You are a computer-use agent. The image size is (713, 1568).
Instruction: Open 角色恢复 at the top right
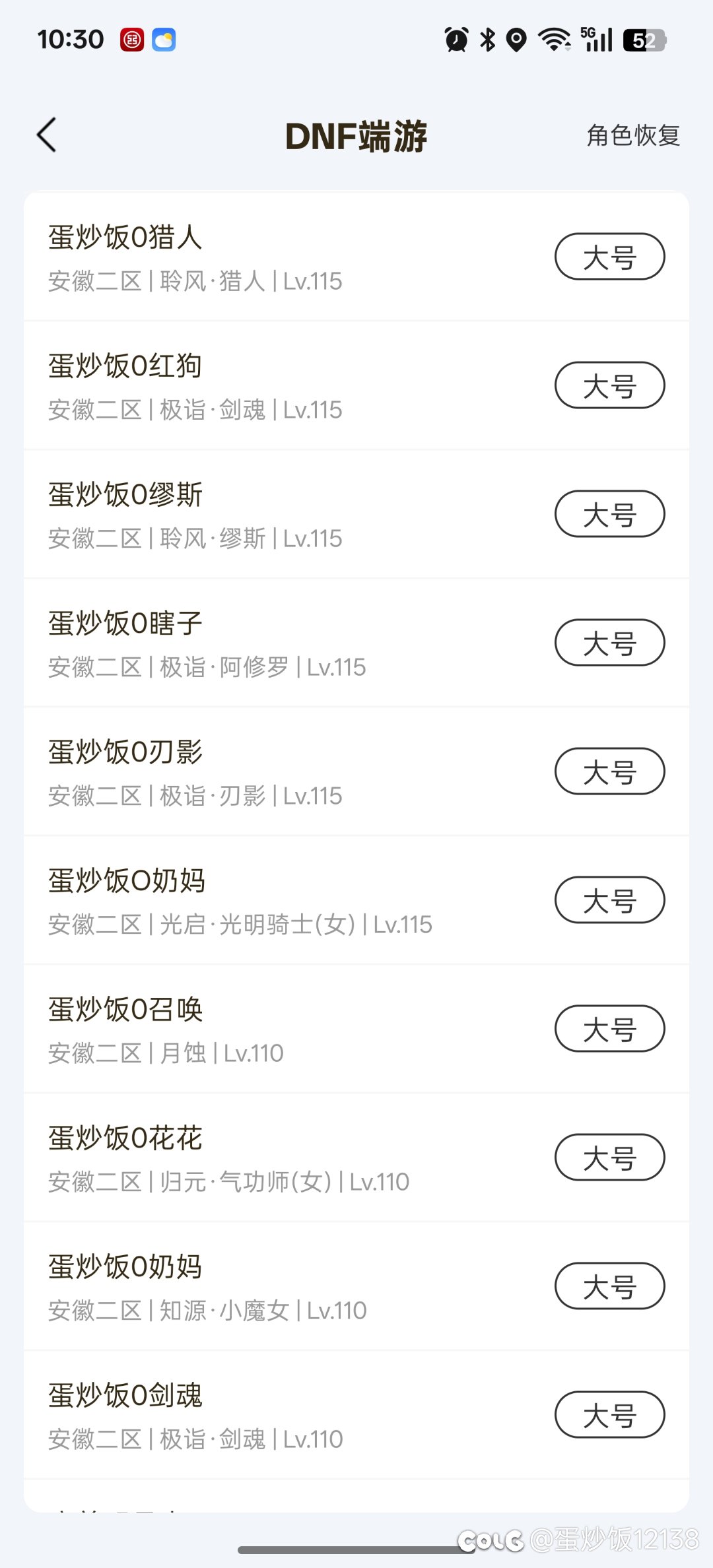pyautogui.click(x=633, y=135)
